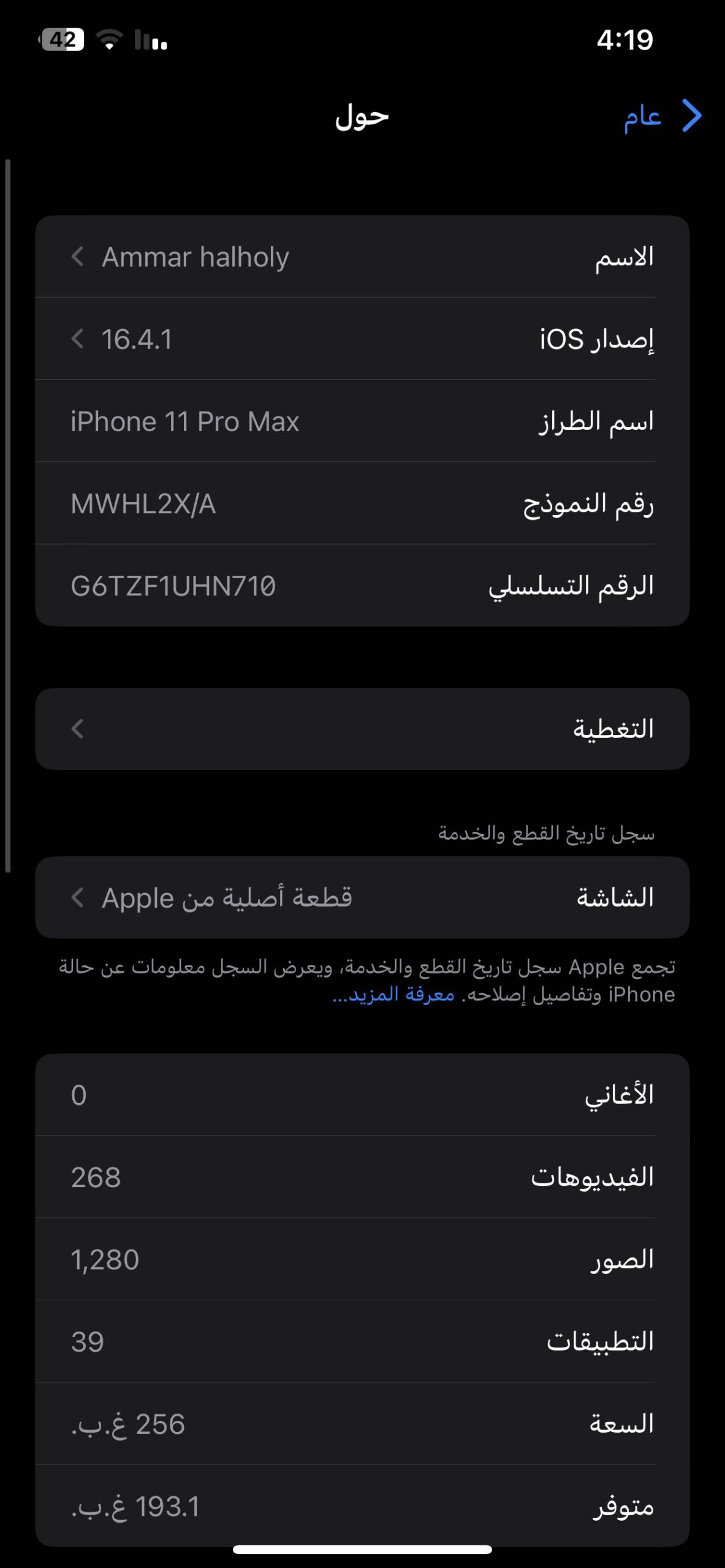Open the التغطية (Coverage) row
The height and width of the screenshot is (1568, 725).
pos(362,729)
